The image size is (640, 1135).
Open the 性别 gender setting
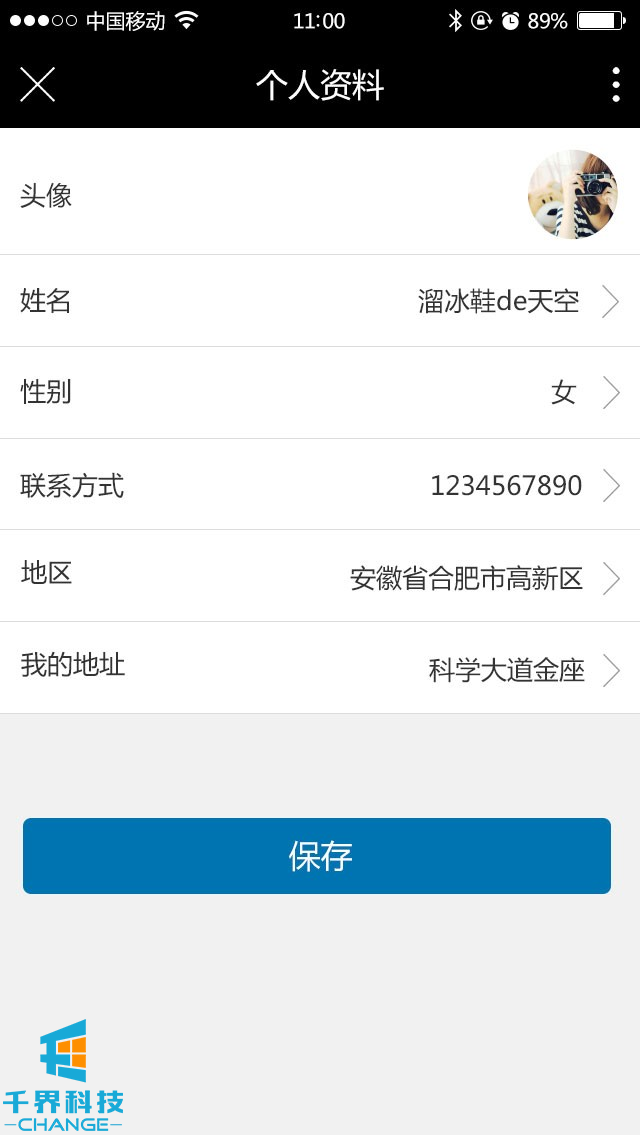pyautogui.click(x=320, y=392)
